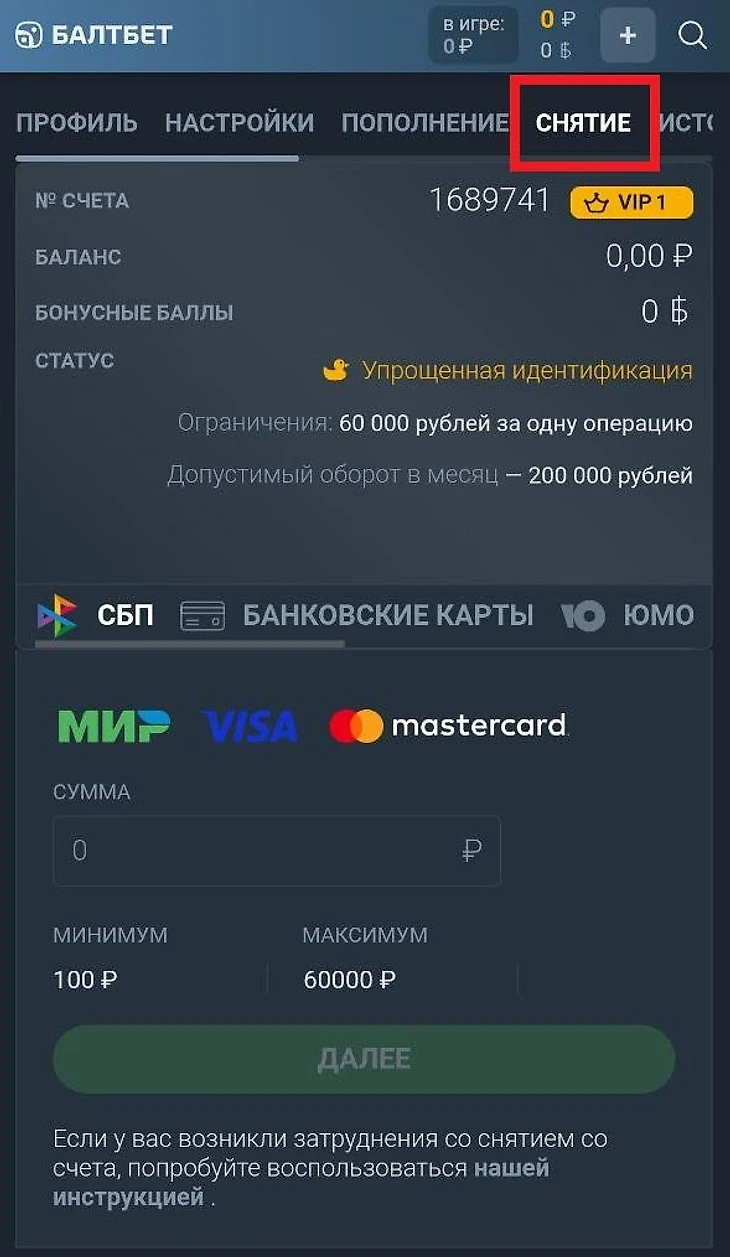Open the Балтбет home logo

click(x=95, y=35)
